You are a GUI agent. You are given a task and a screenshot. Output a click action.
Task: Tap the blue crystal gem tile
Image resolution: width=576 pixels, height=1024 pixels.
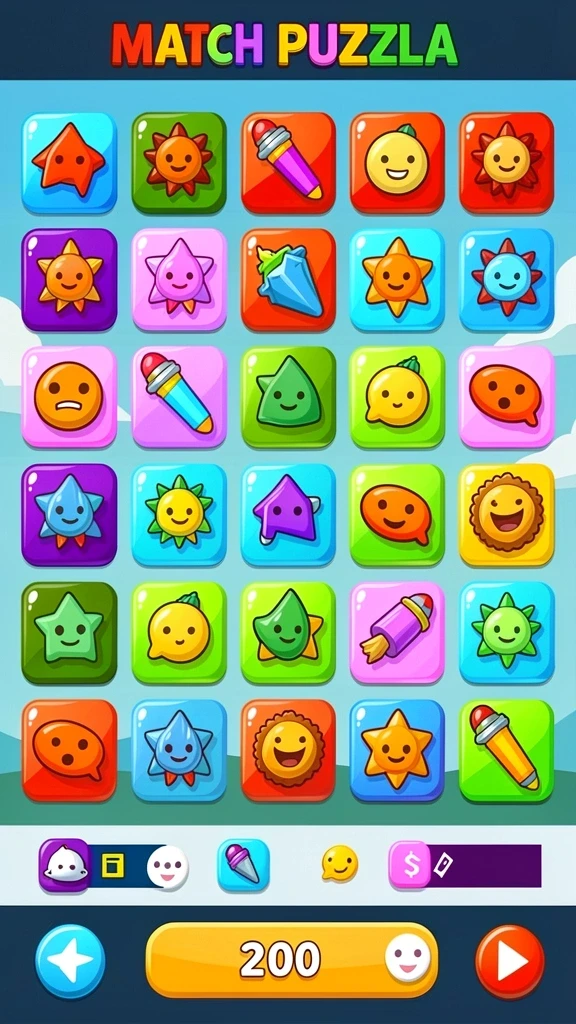pos(289,280)
